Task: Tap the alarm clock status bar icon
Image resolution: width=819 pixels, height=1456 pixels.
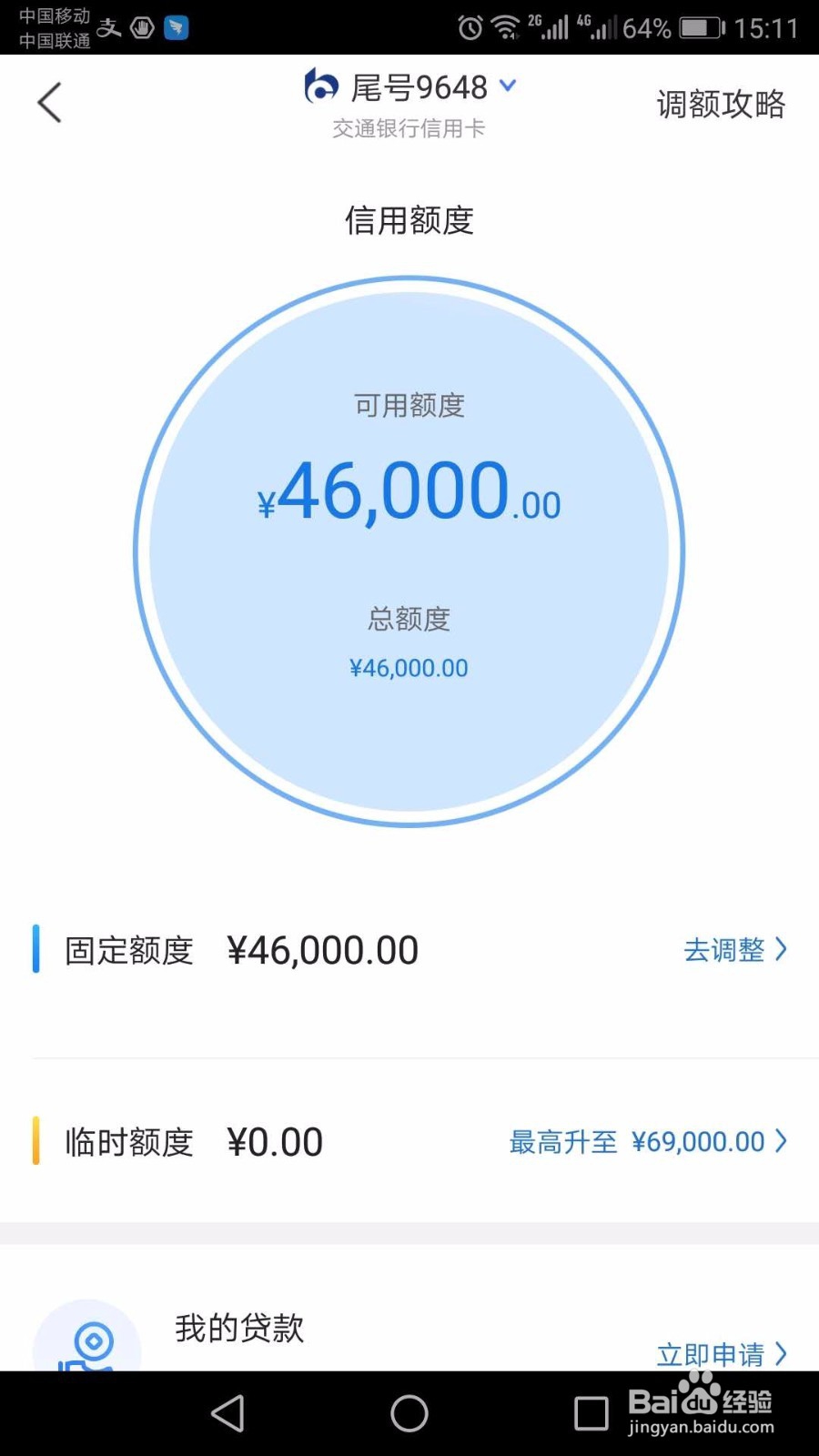Action: (x=470, y=27)
